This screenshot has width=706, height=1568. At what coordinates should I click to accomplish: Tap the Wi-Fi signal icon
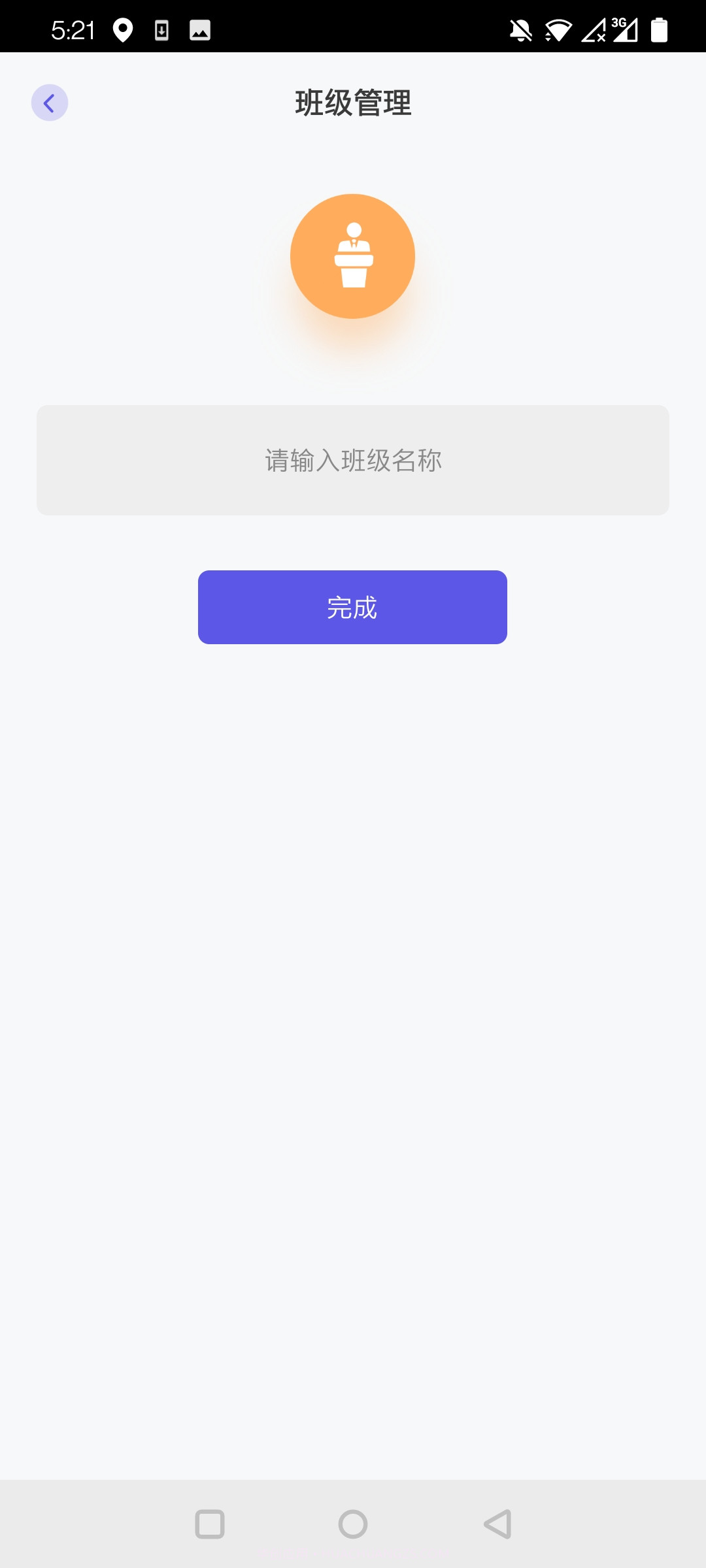[555, 29]
